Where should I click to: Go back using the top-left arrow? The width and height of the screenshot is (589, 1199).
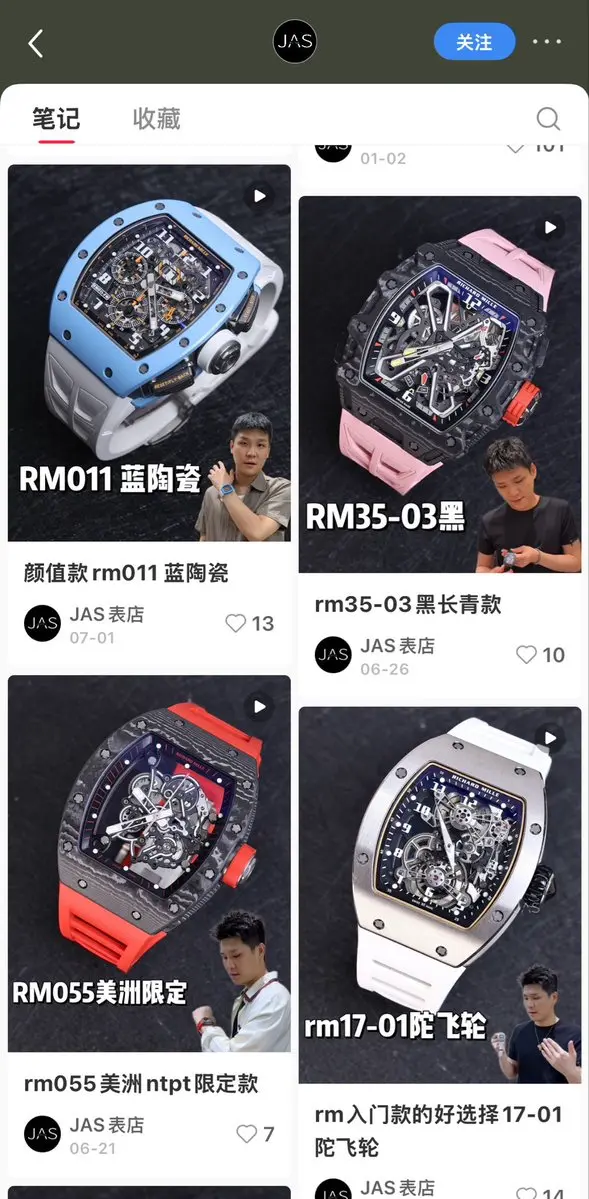[x=35, y=44]
